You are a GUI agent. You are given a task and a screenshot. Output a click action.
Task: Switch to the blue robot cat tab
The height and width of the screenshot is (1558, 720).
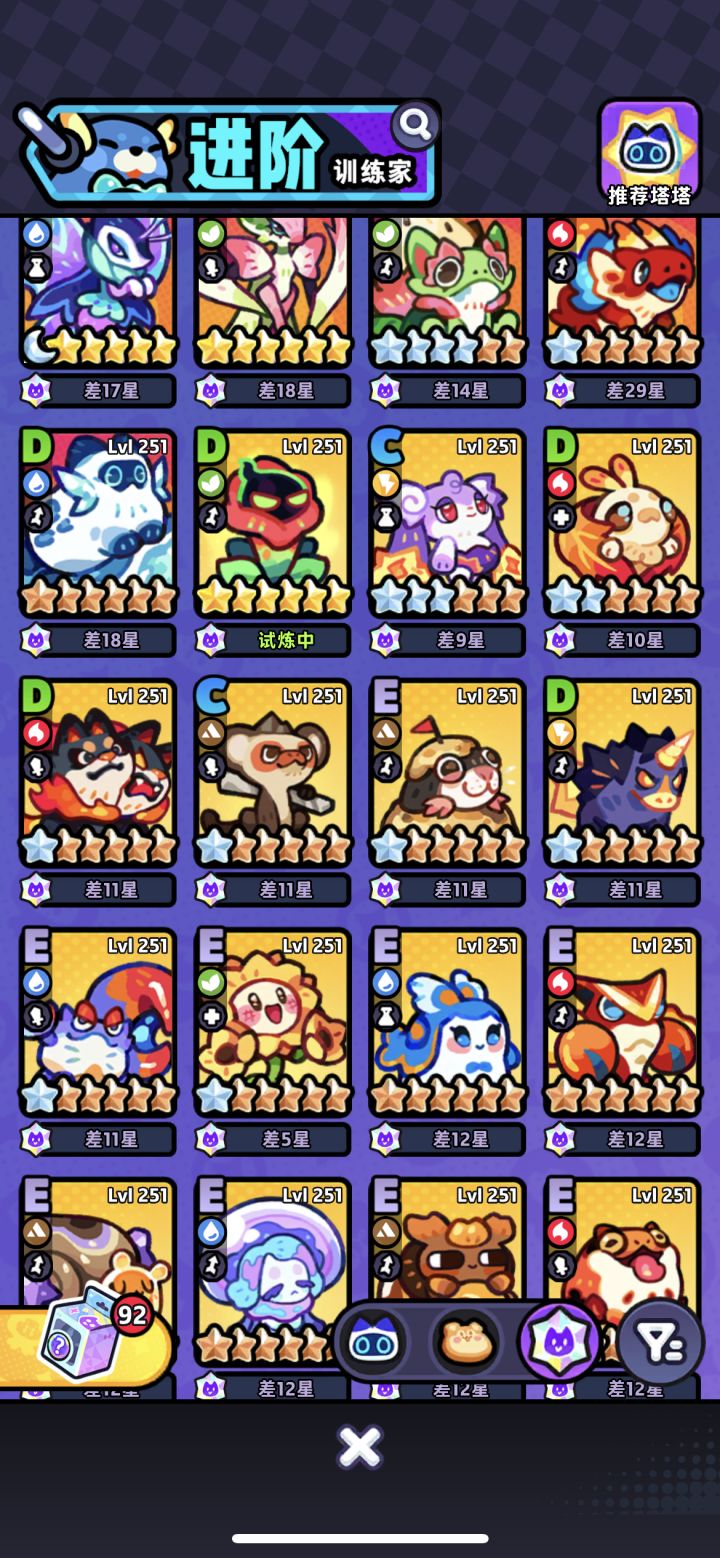tap(372, 1341)
